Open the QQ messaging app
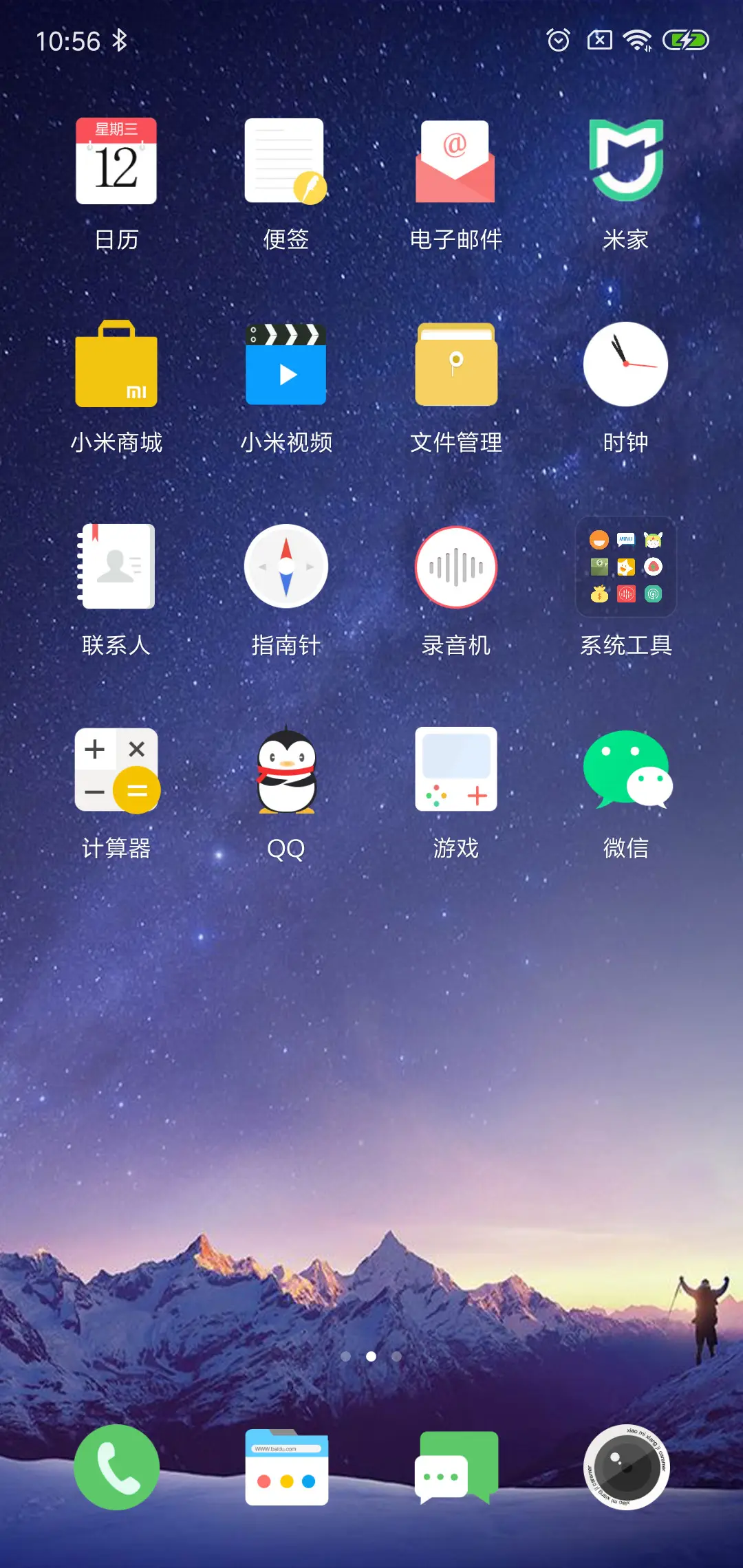Viewport: 743px width, 1568px height. point(285,770)
